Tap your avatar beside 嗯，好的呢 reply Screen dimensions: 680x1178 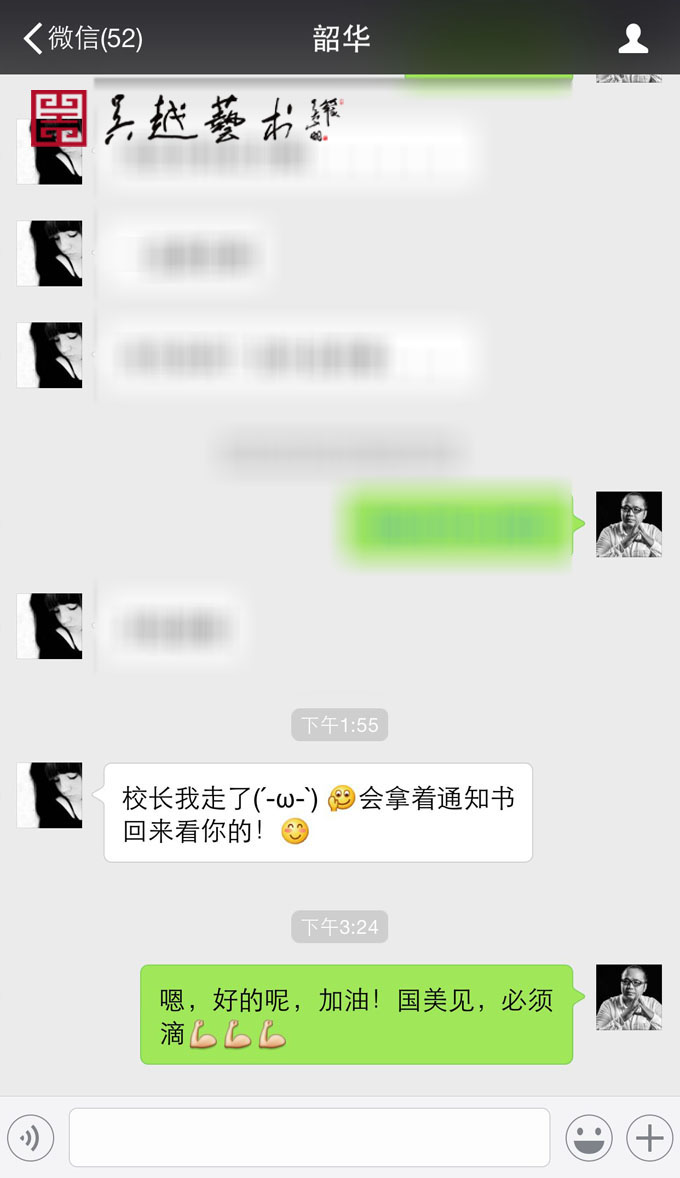click(x=628, y=997)
